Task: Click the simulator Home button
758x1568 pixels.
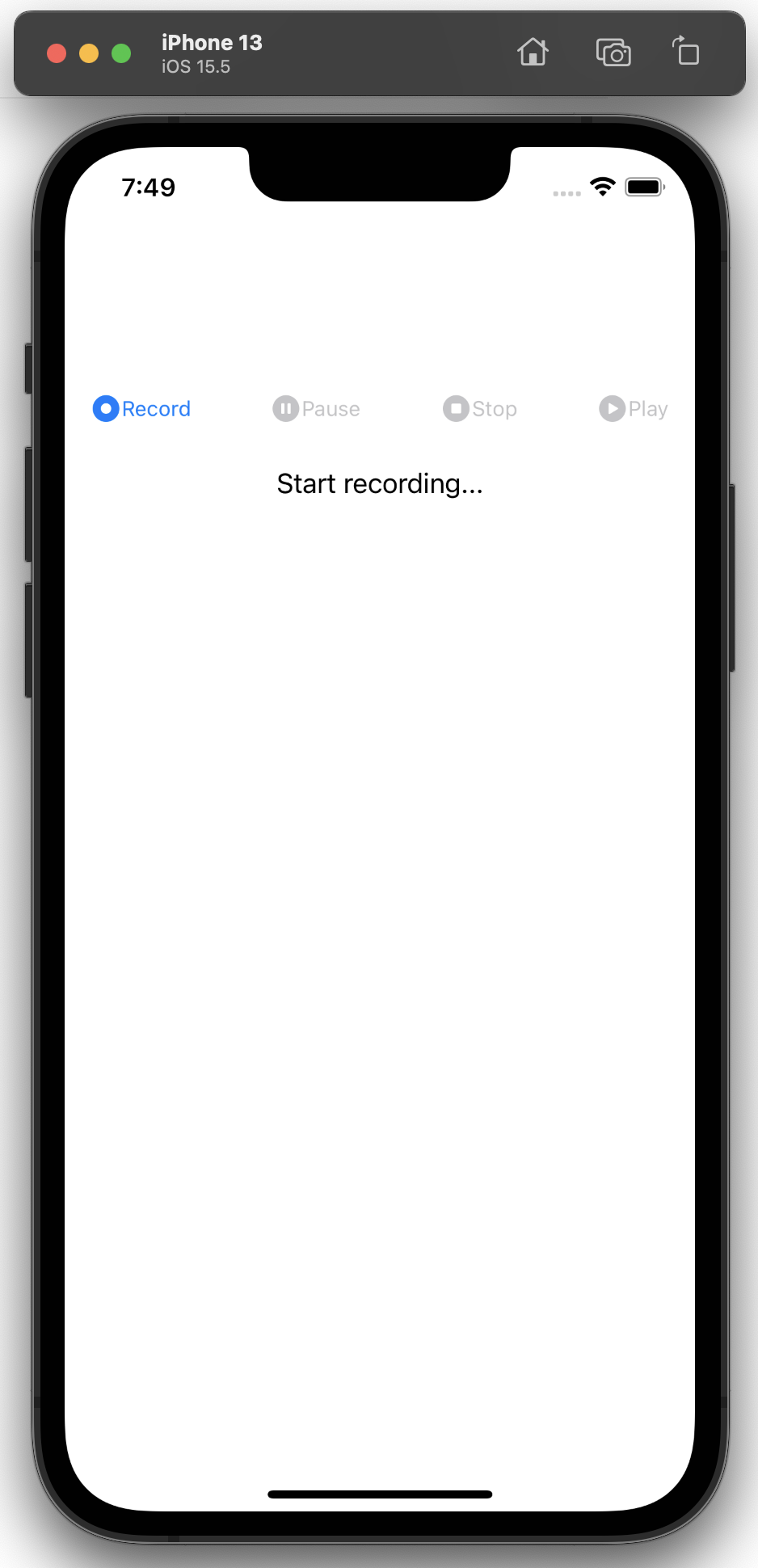Action: (x=533, y=53)
